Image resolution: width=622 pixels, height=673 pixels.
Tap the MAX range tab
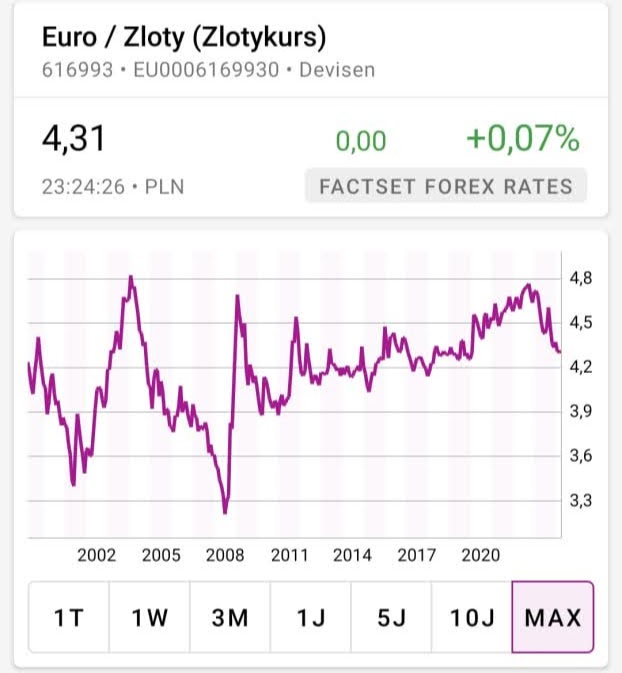553,617
